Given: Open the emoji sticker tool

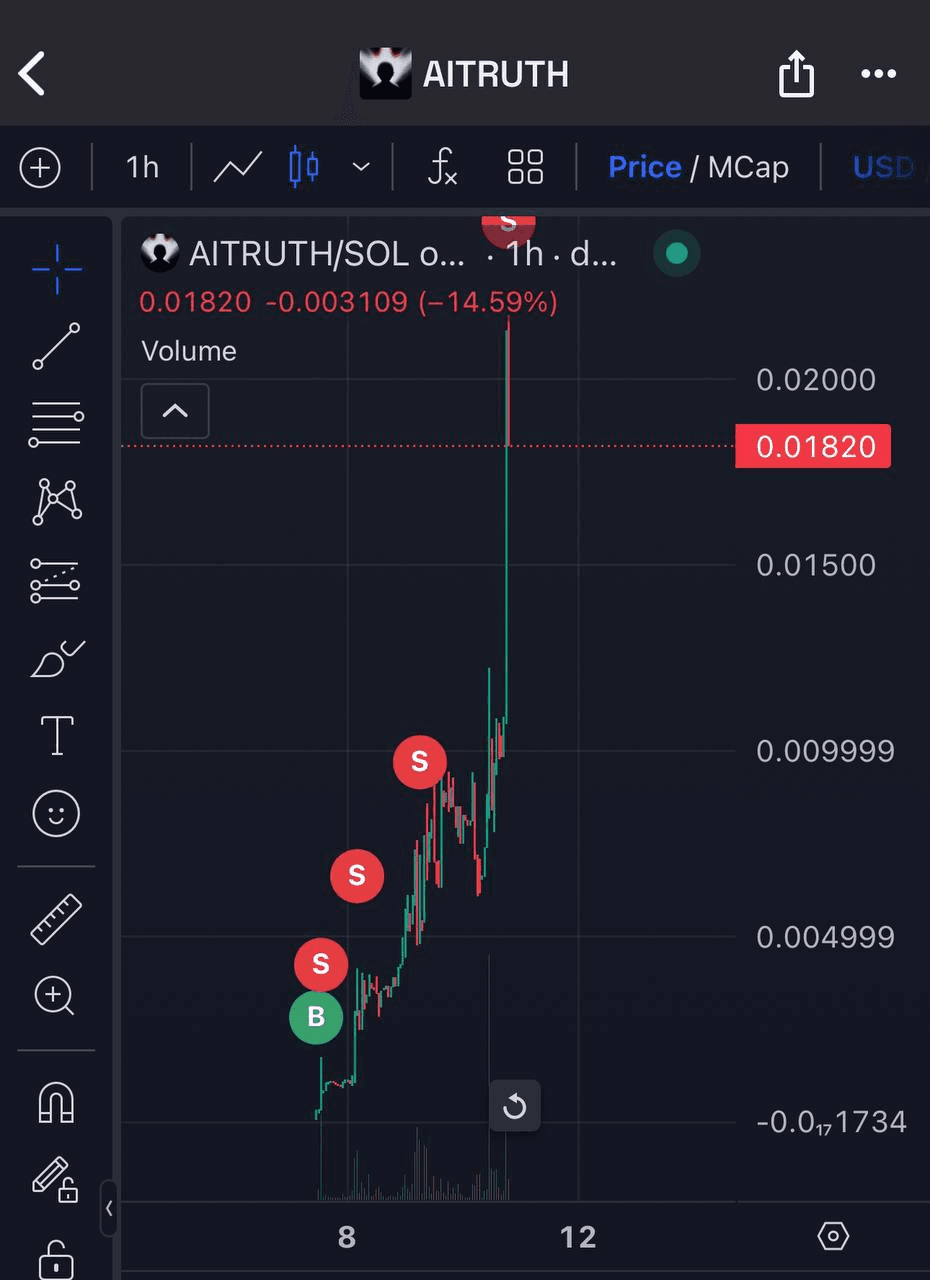Looking at the screenshot, I should point(56,814).
